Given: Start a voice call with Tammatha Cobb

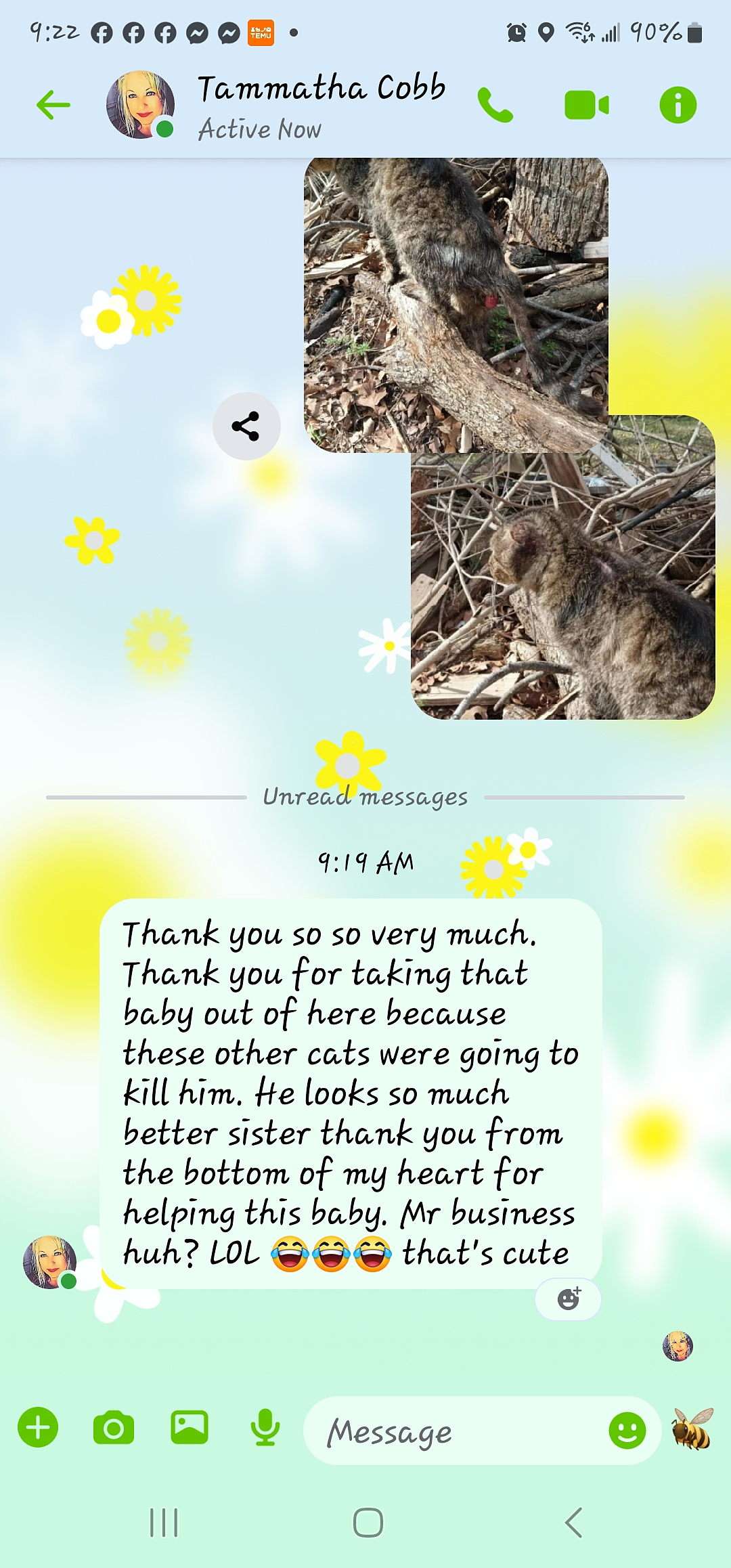Looking at the screenshot, I should coord(495,106).
